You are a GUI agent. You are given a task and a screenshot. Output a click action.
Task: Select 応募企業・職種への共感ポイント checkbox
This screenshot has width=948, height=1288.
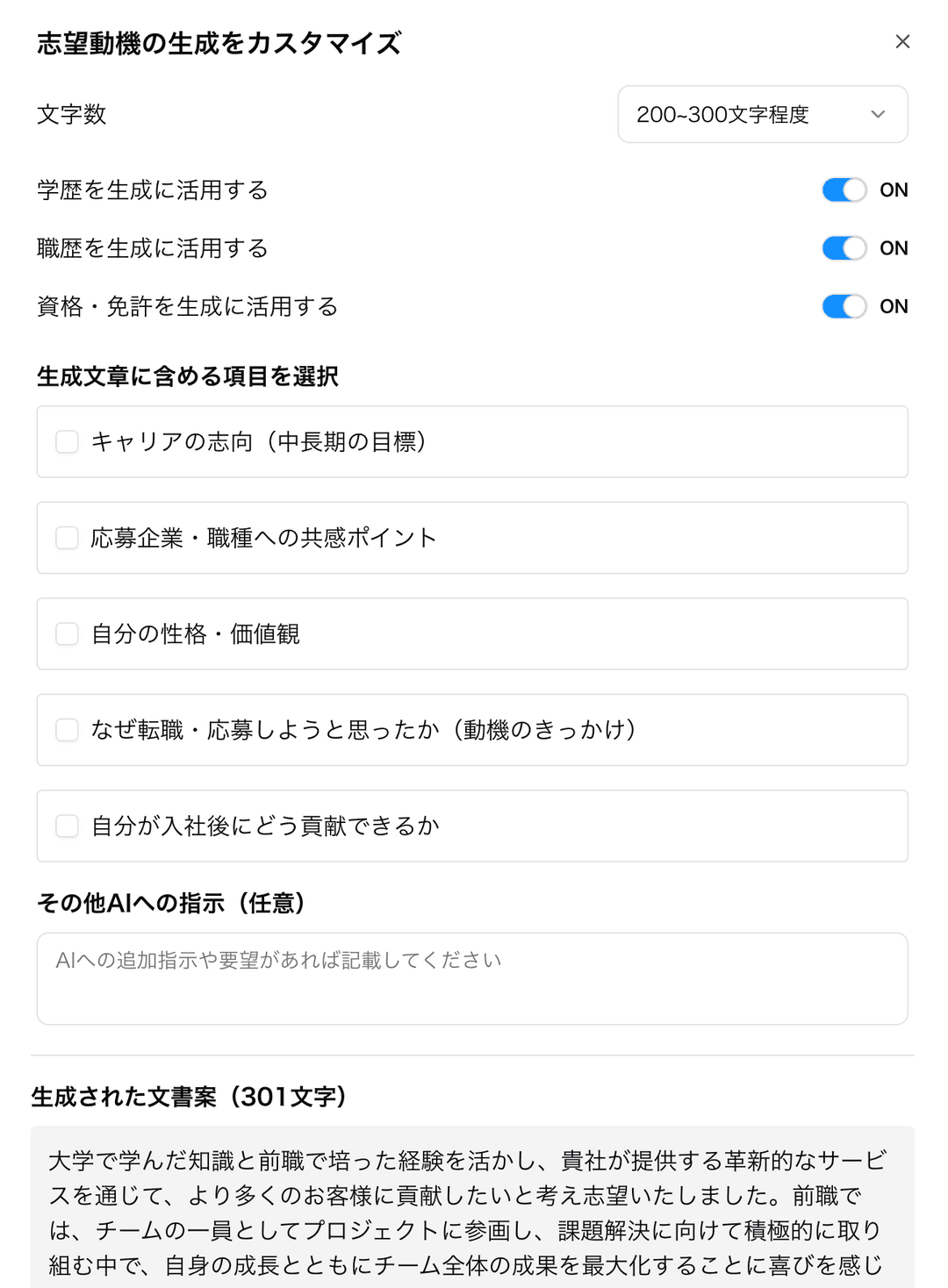point(67,538)
